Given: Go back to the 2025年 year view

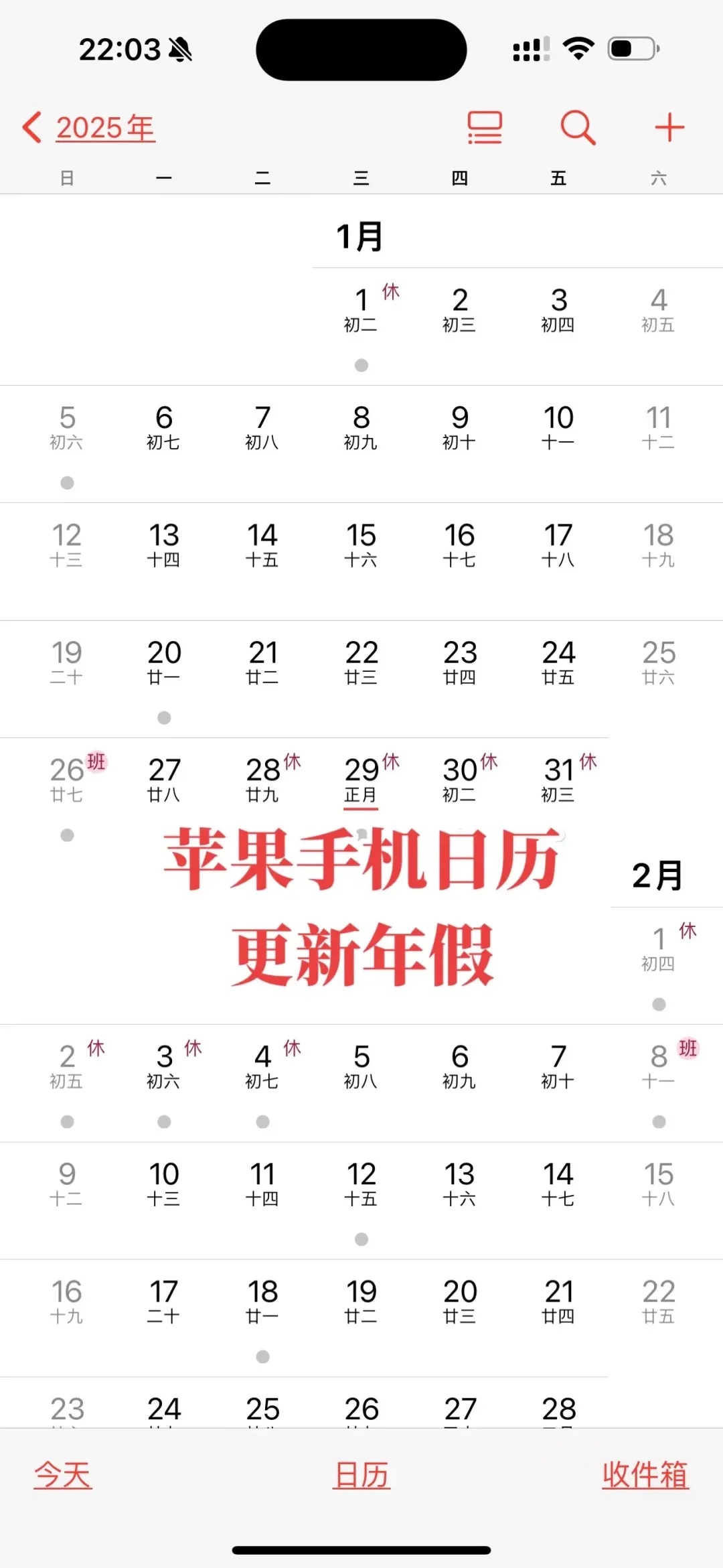Looking at the screenshot, I should (x=88, y=127).
